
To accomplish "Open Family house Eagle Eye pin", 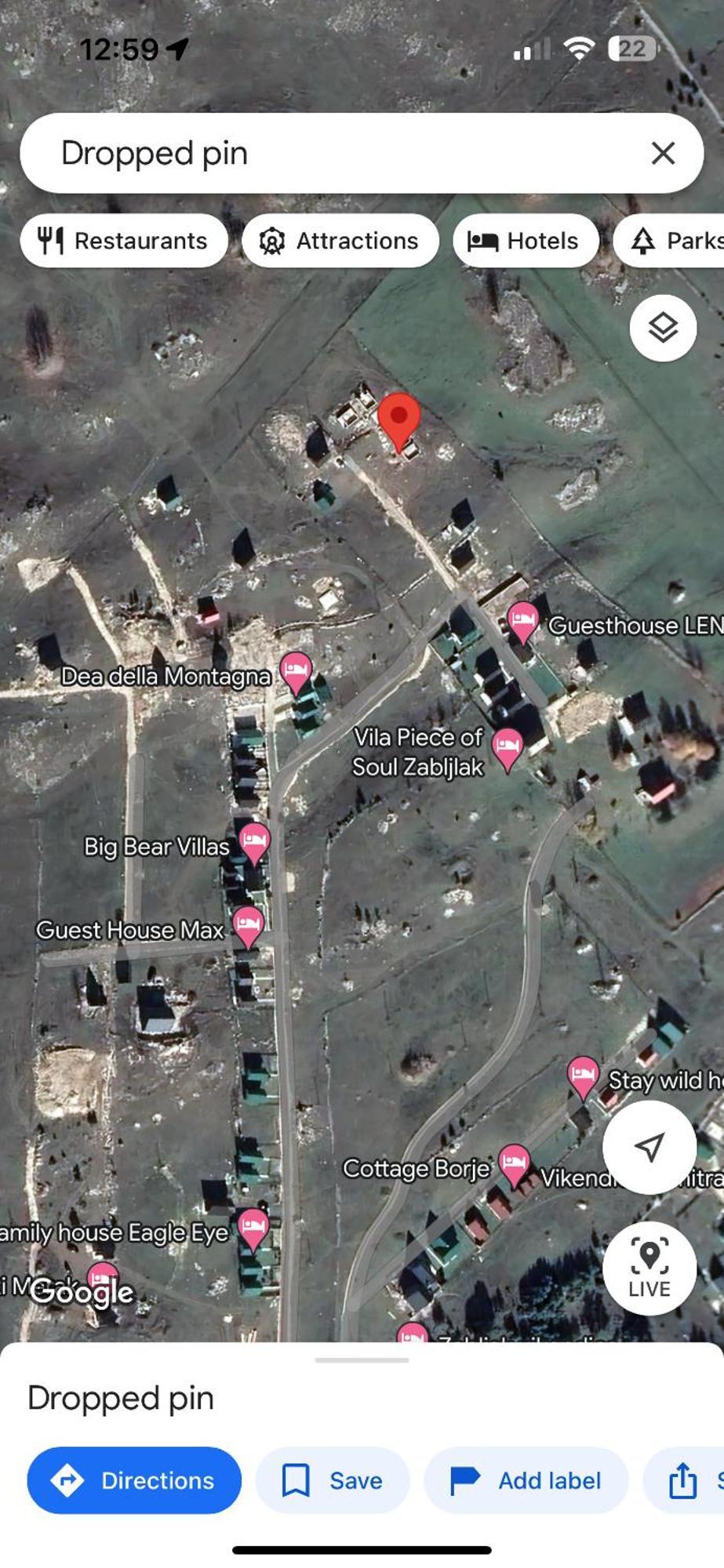I will (253, 1228).
